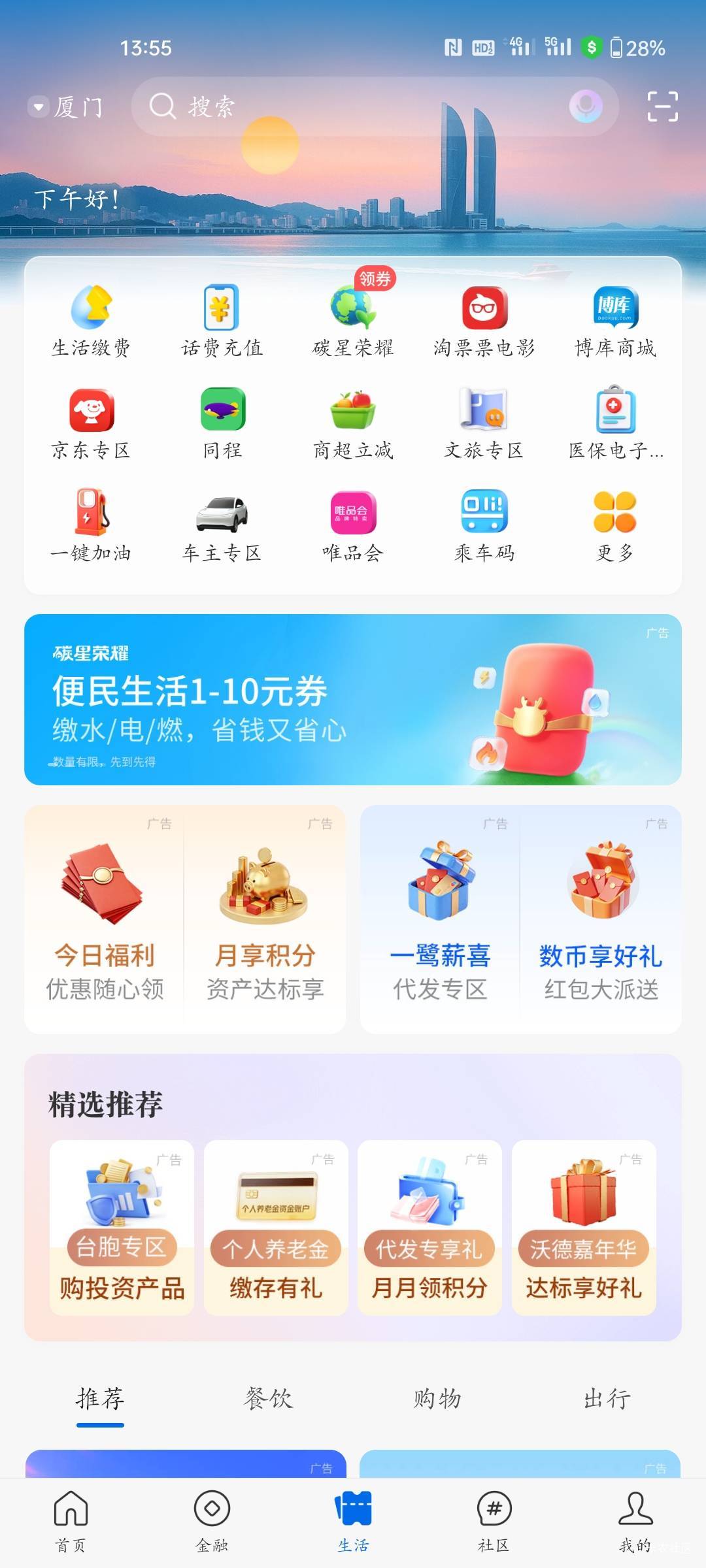Open 生活缴费 service
Viewport: 706px width, 1568px height.
(92, 321)
